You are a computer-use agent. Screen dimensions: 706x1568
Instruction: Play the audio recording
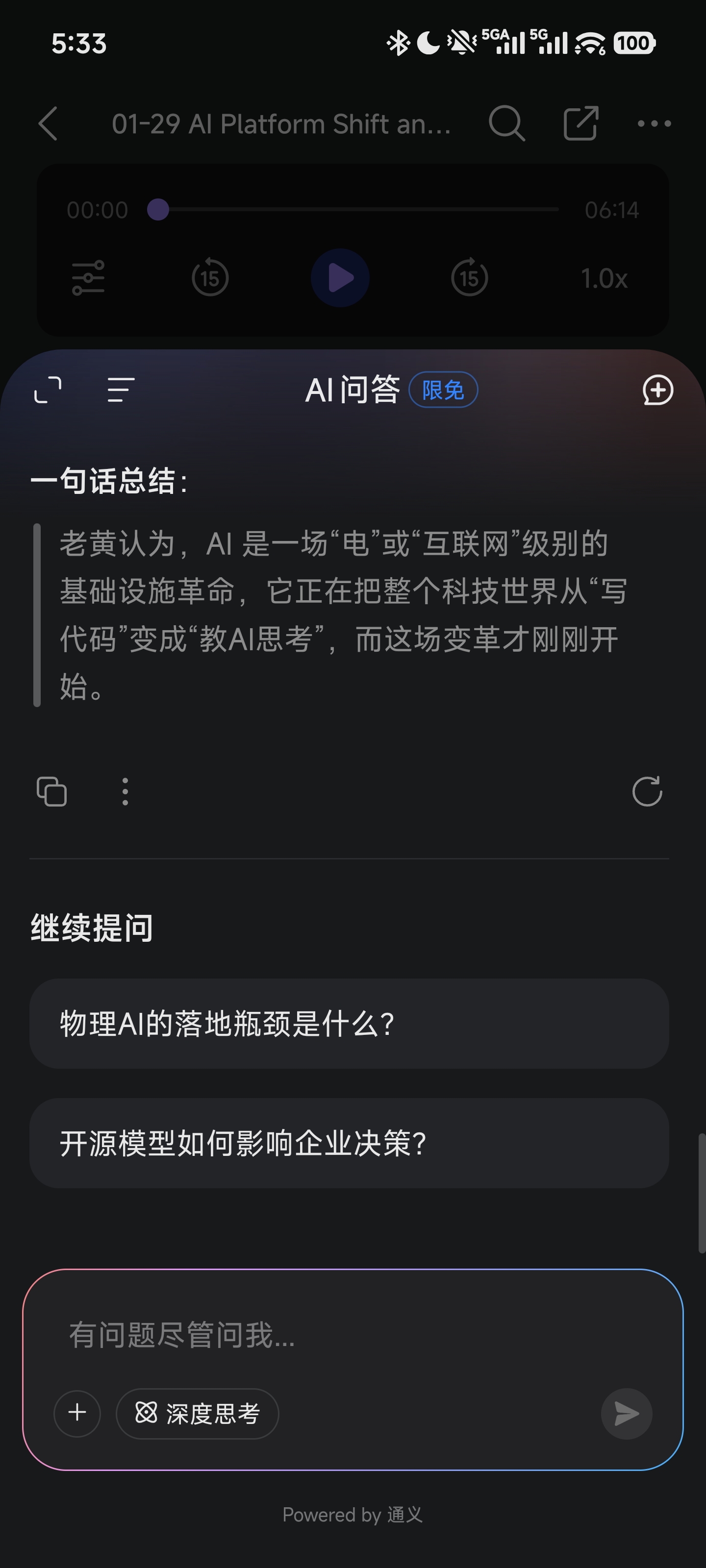(339, 277)
